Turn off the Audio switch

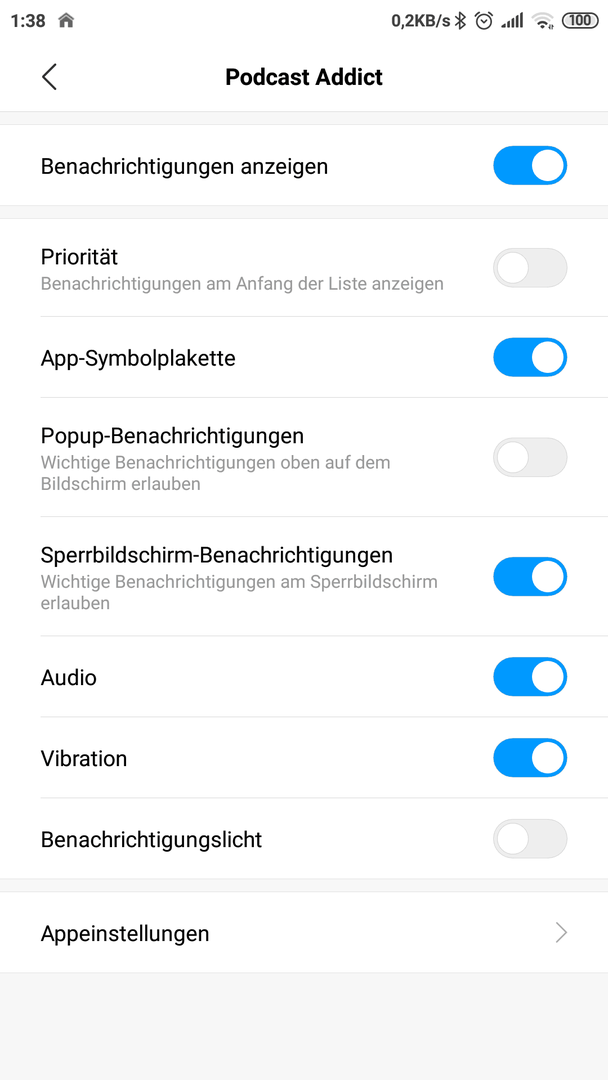pos(530,677)
